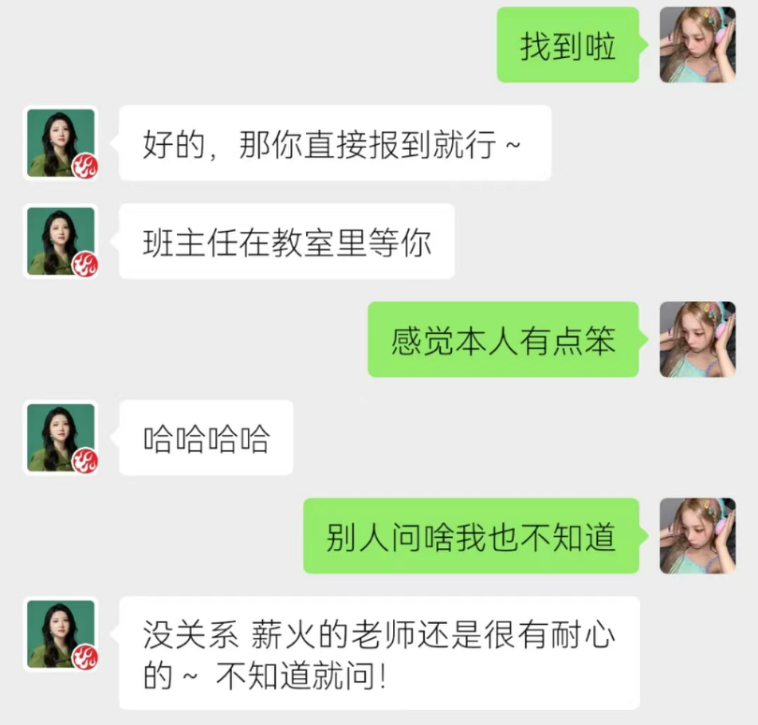Tap the avatar beside "哈哈哈哈" message
The width and height of the screenshot is (758, 725).
coord(62,438)
